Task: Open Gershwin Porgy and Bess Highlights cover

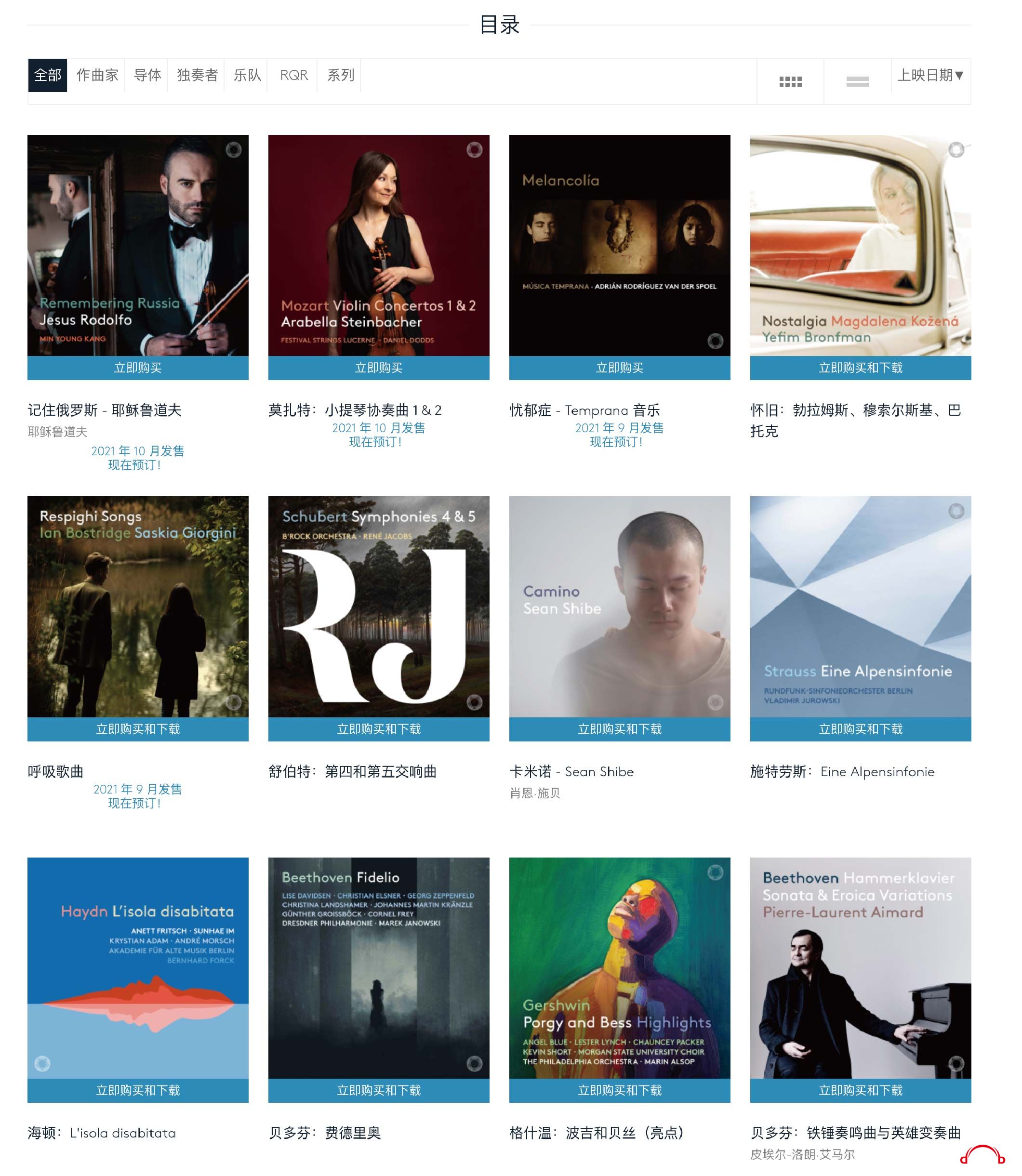Action: click(619, 967)
